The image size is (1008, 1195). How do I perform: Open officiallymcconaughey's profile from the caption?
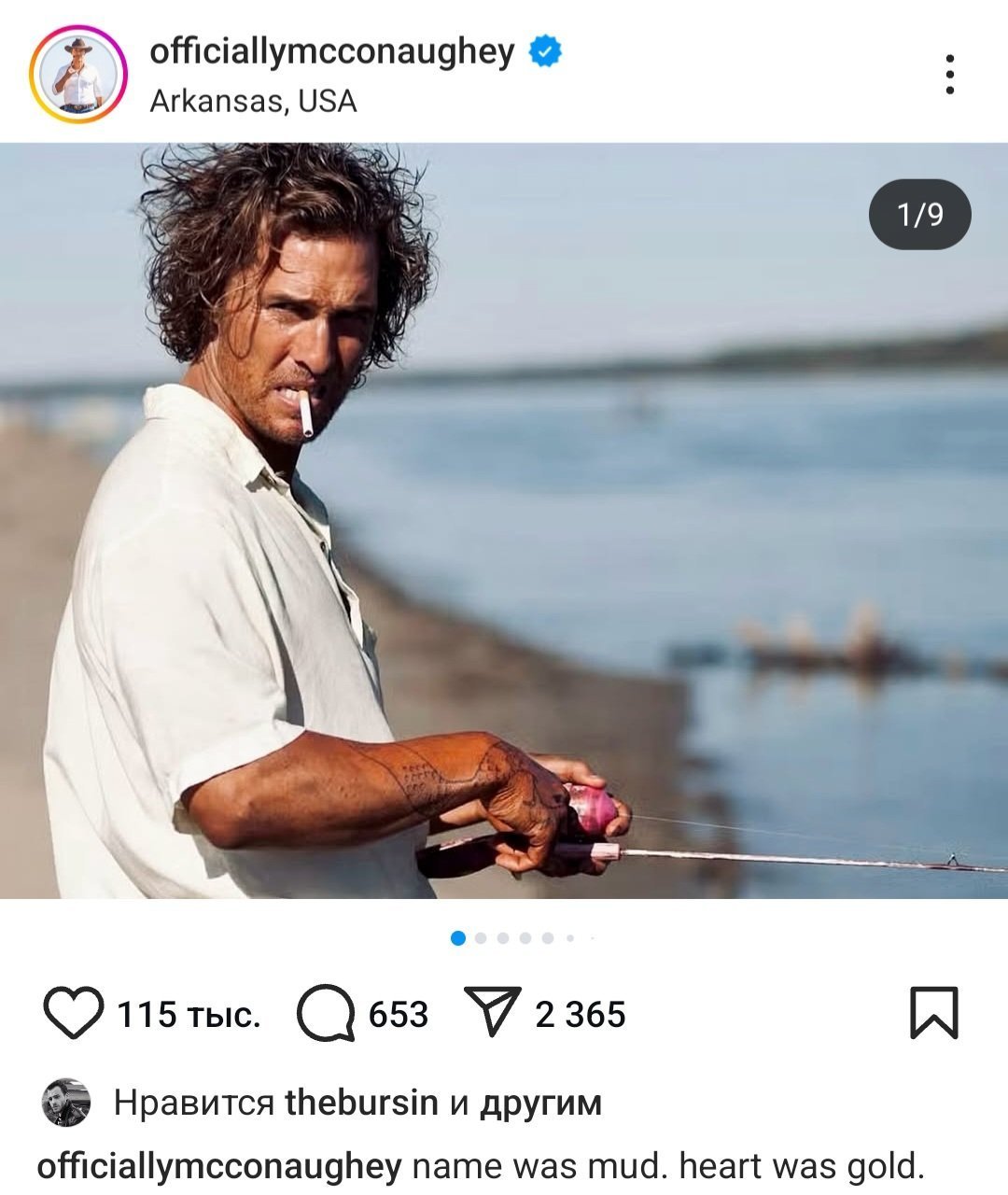219,1167
